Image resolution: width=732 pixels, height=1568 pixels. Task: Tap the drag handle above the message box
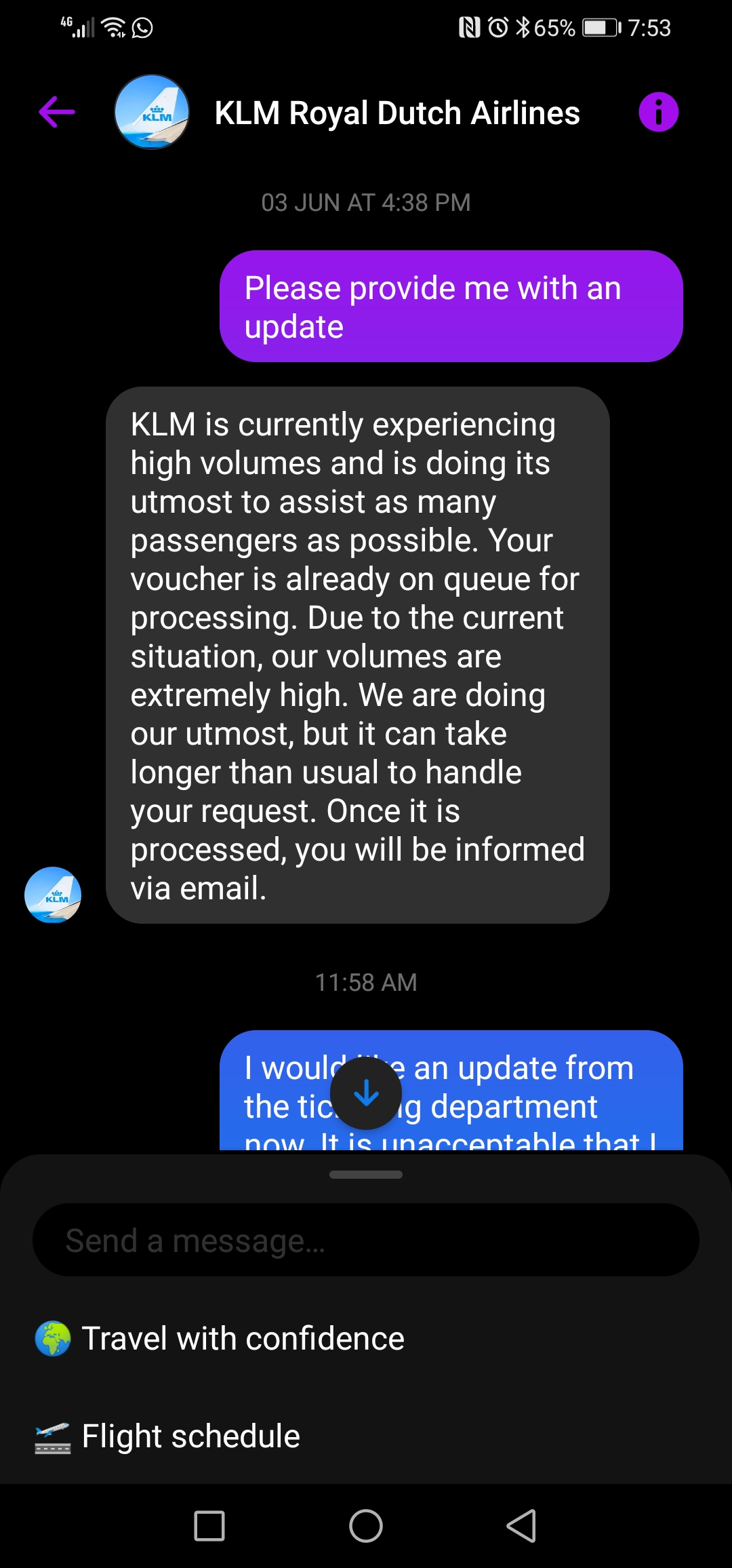pos(366,1174)
